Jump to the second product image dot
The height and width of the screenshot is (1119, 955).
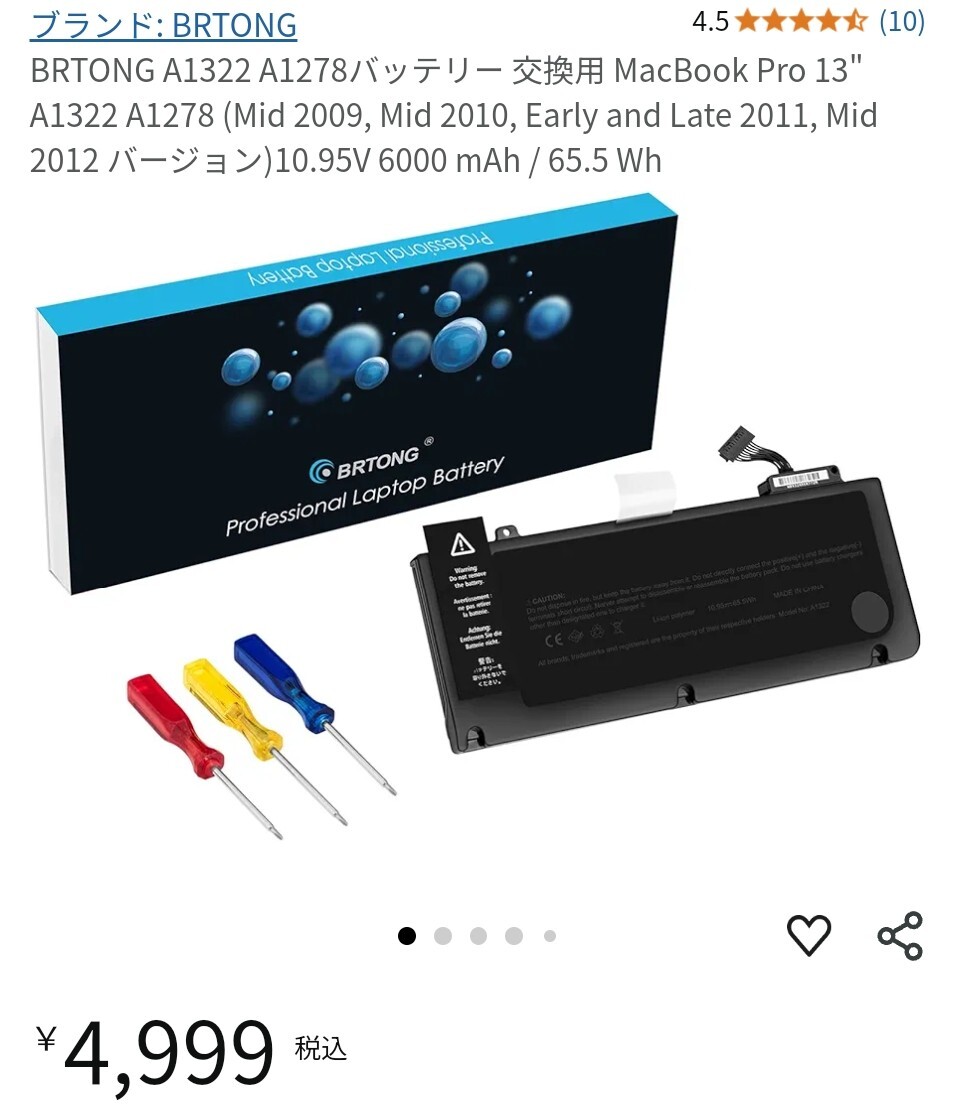(x=443, y=936)
